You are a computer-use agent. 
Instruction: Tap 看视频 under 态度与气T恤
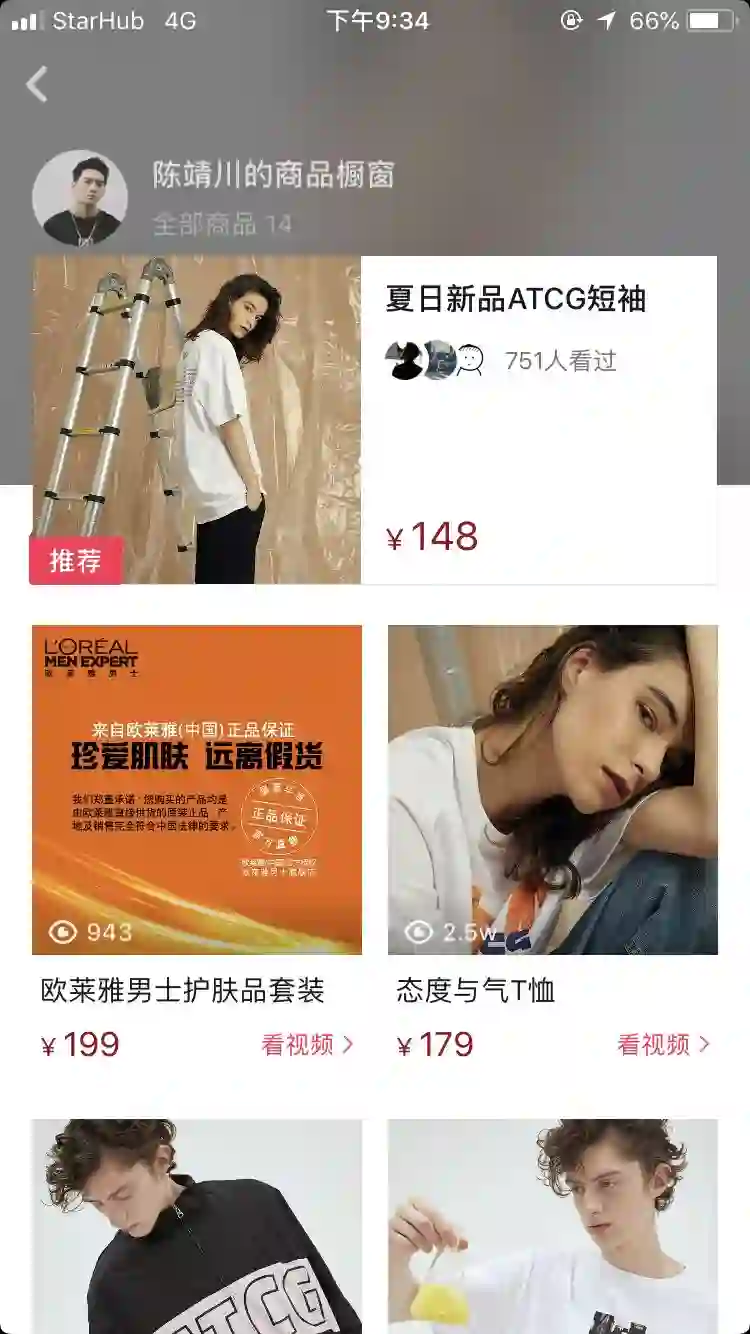tap(663, 1045)
